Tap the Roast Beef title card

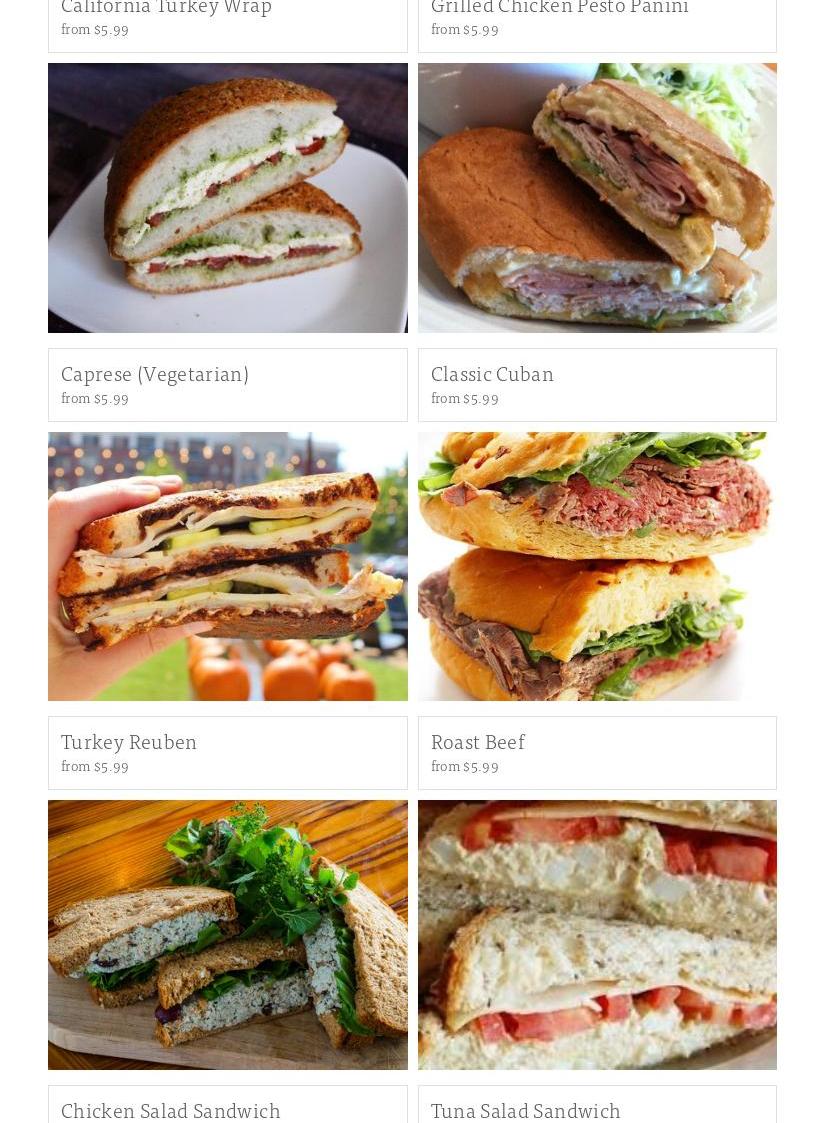[597, 752]
